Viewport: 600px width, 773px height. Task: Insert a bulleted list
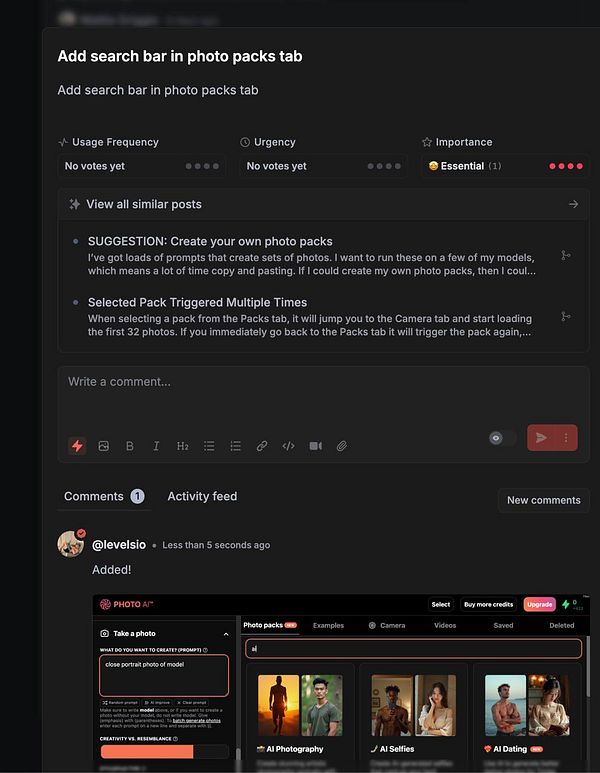209,446
